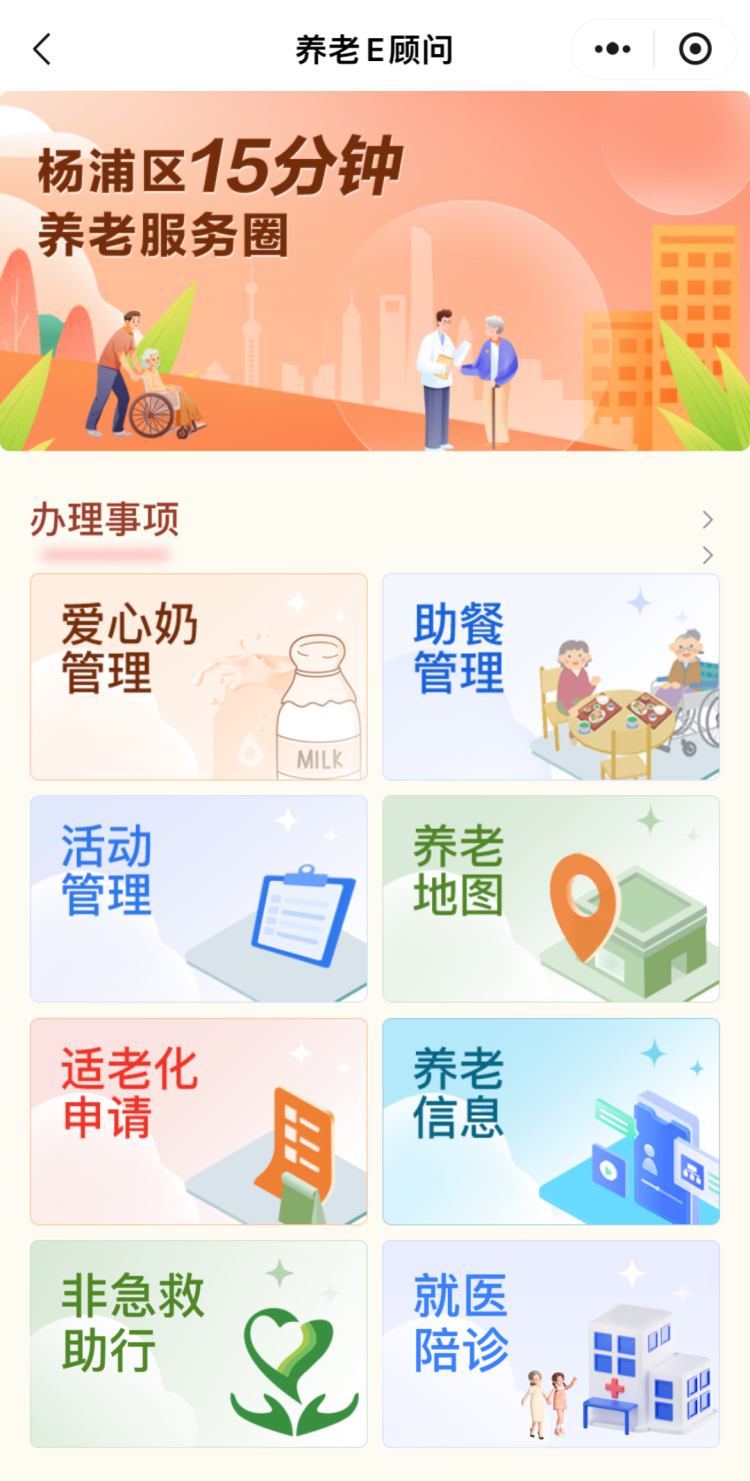
Task: Start 适老化申请 application
Action: click(199, 1122)
